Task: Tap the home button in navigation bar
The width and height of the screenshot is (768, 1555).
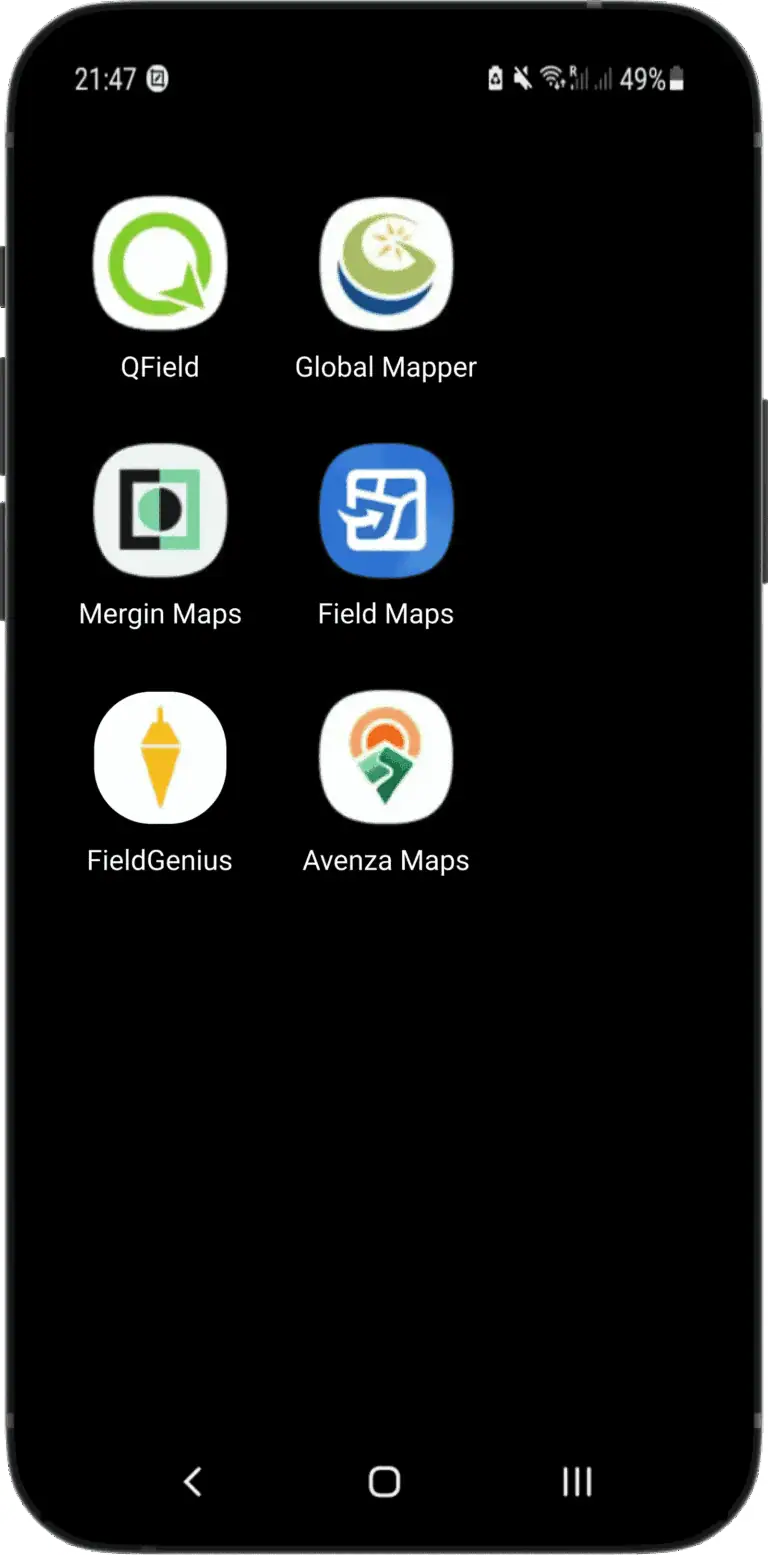Action: [x=384, y=1481]
